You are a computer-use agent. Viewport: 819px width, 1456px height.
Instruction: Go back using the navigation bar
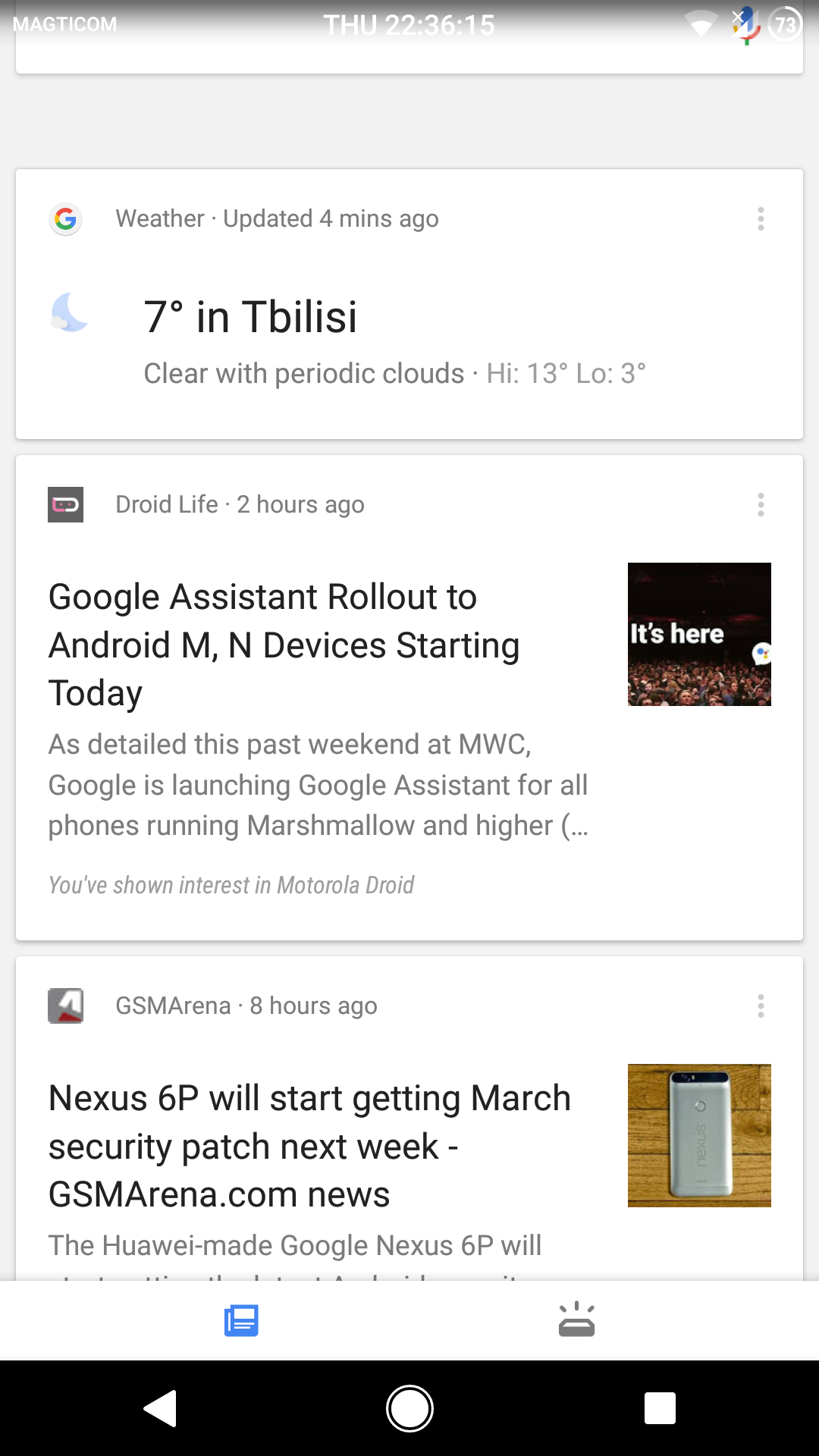click(x=160, y=1409)
